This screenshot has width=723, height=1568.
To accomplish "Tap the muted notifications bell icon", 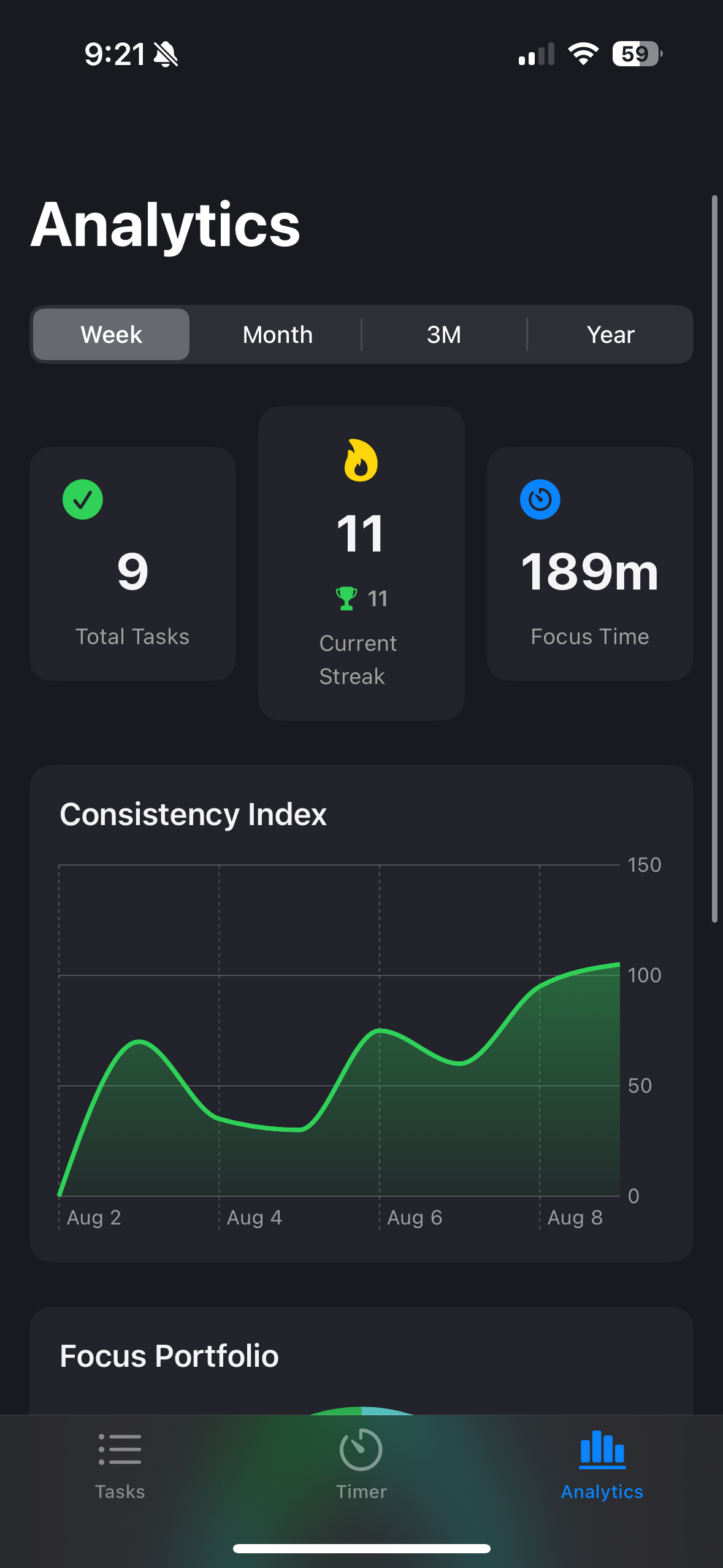I will (166, 54).
